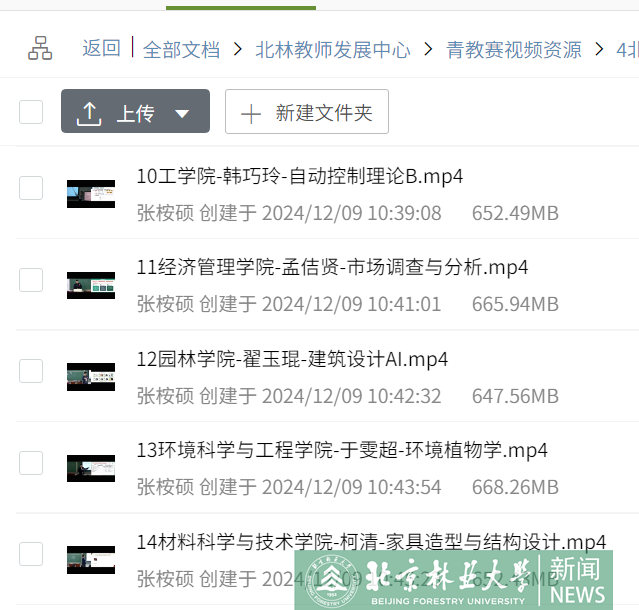Viewport: 639px width, 610px height.
Task: Tick the select-all checkbox beside 上传
Action: coord(31,112)
